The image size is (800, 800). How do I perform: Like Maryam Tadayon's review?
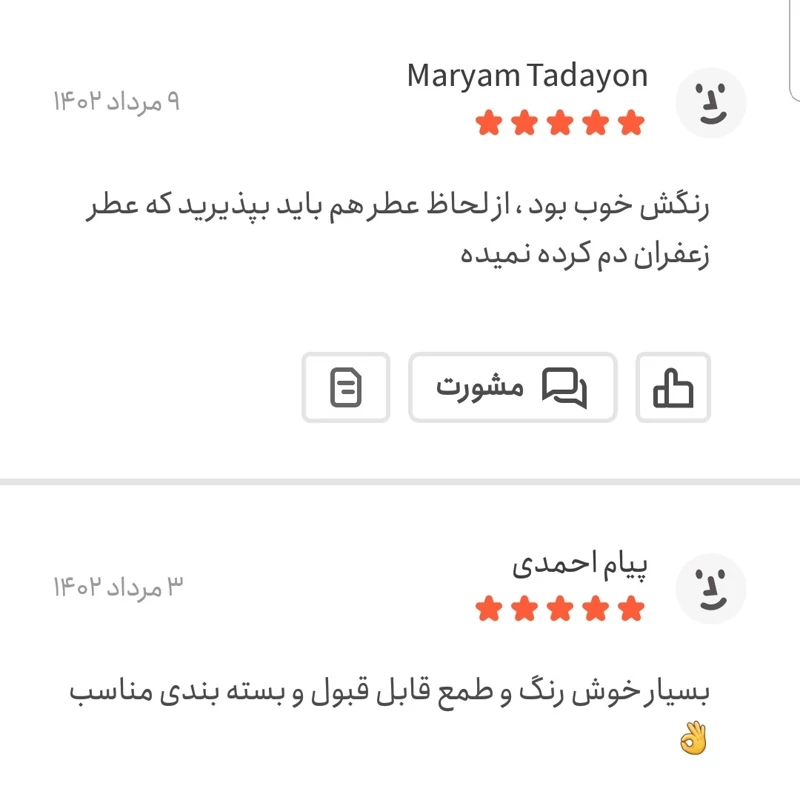pos(673,387)
